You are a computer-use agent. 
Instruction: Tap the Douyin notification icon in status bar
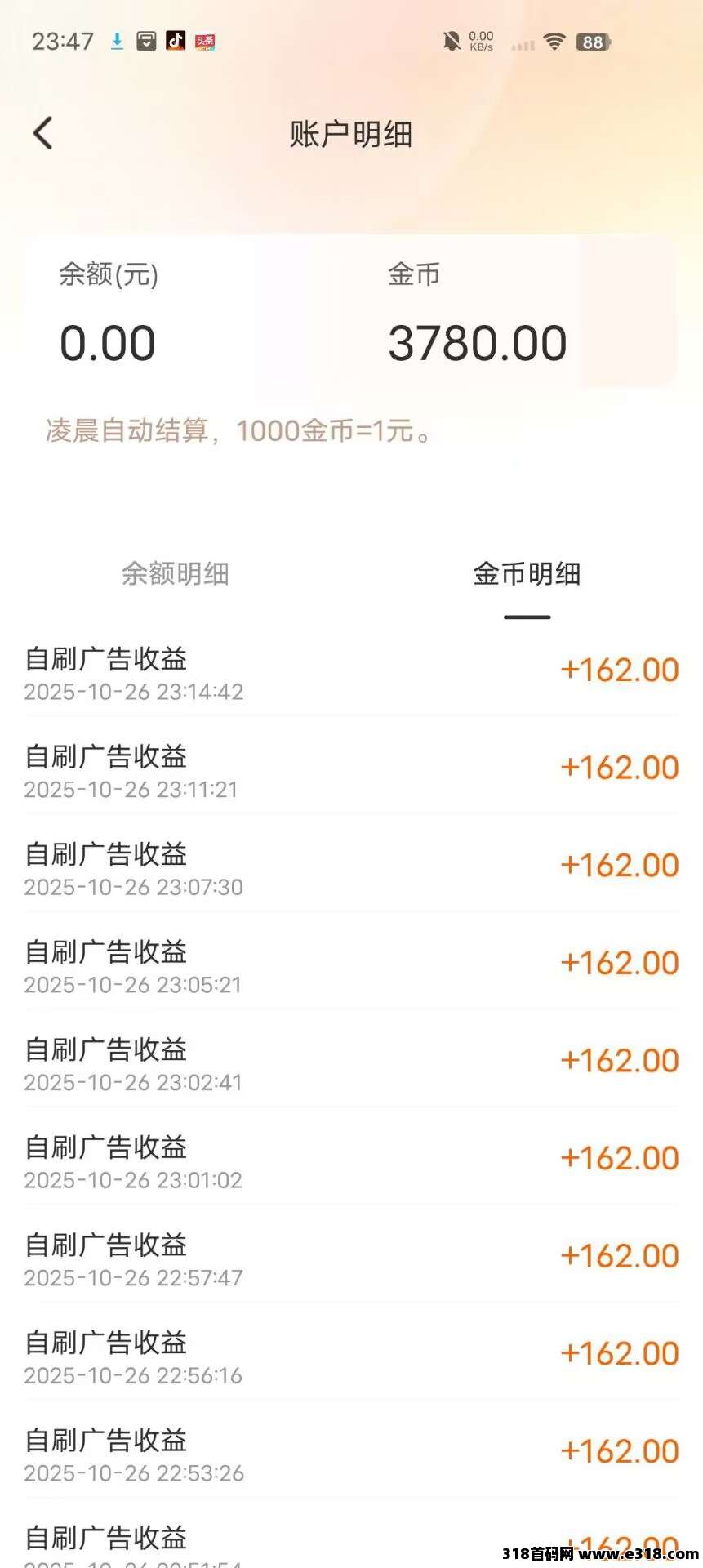[174, 41]
